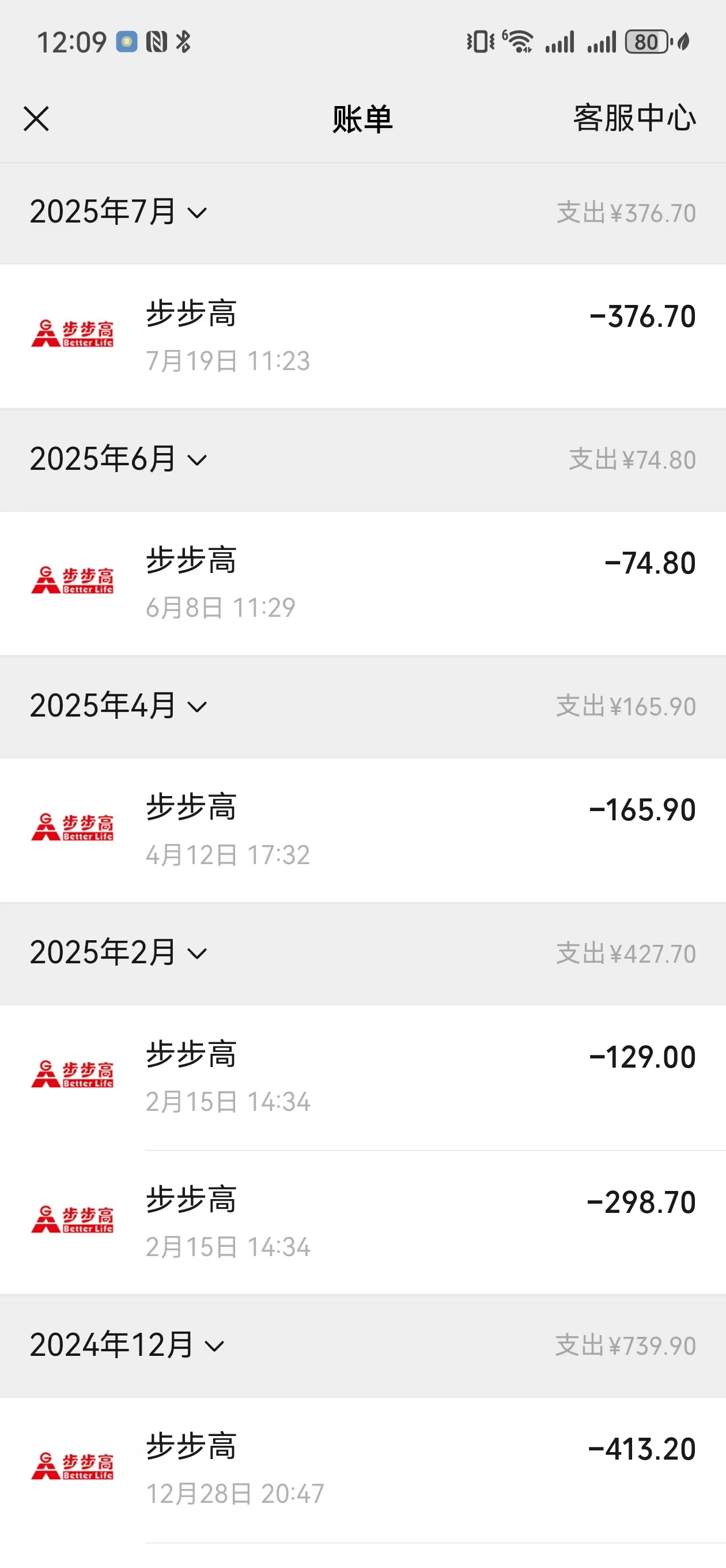726x1568 pixels.
Task: Open 客服中心 customer service center
Action: click(634, 118)
